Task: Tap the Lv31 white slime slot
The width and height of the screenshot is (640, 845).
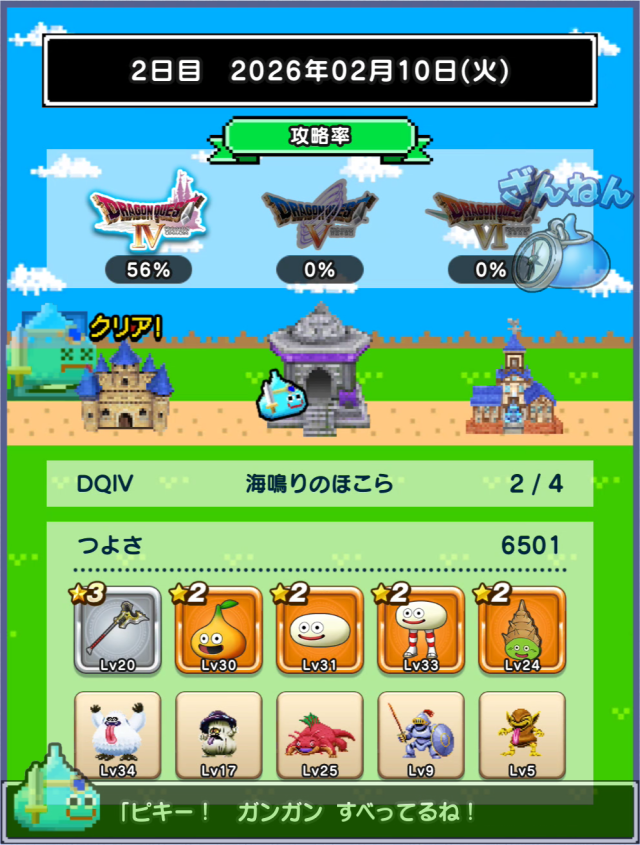Action: click(x=320, y=630)
